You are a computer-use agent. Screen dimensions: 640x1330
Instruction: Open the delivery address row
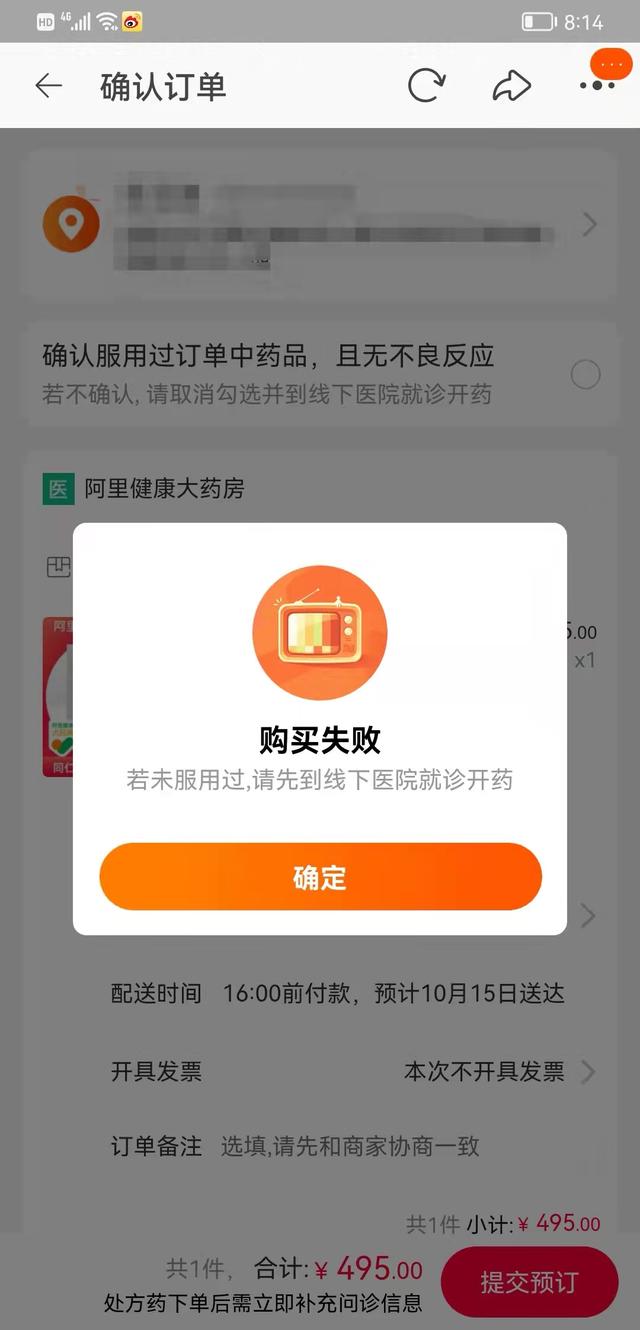(320, 225)
